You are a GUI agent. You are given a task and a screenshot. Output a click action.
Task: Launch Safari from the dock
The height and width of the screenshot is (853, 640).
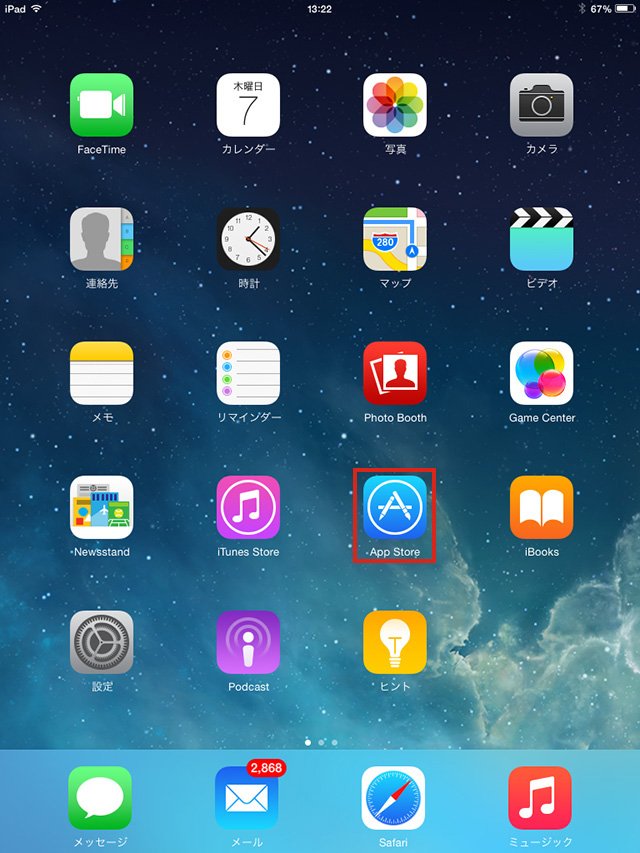[393, 798]
